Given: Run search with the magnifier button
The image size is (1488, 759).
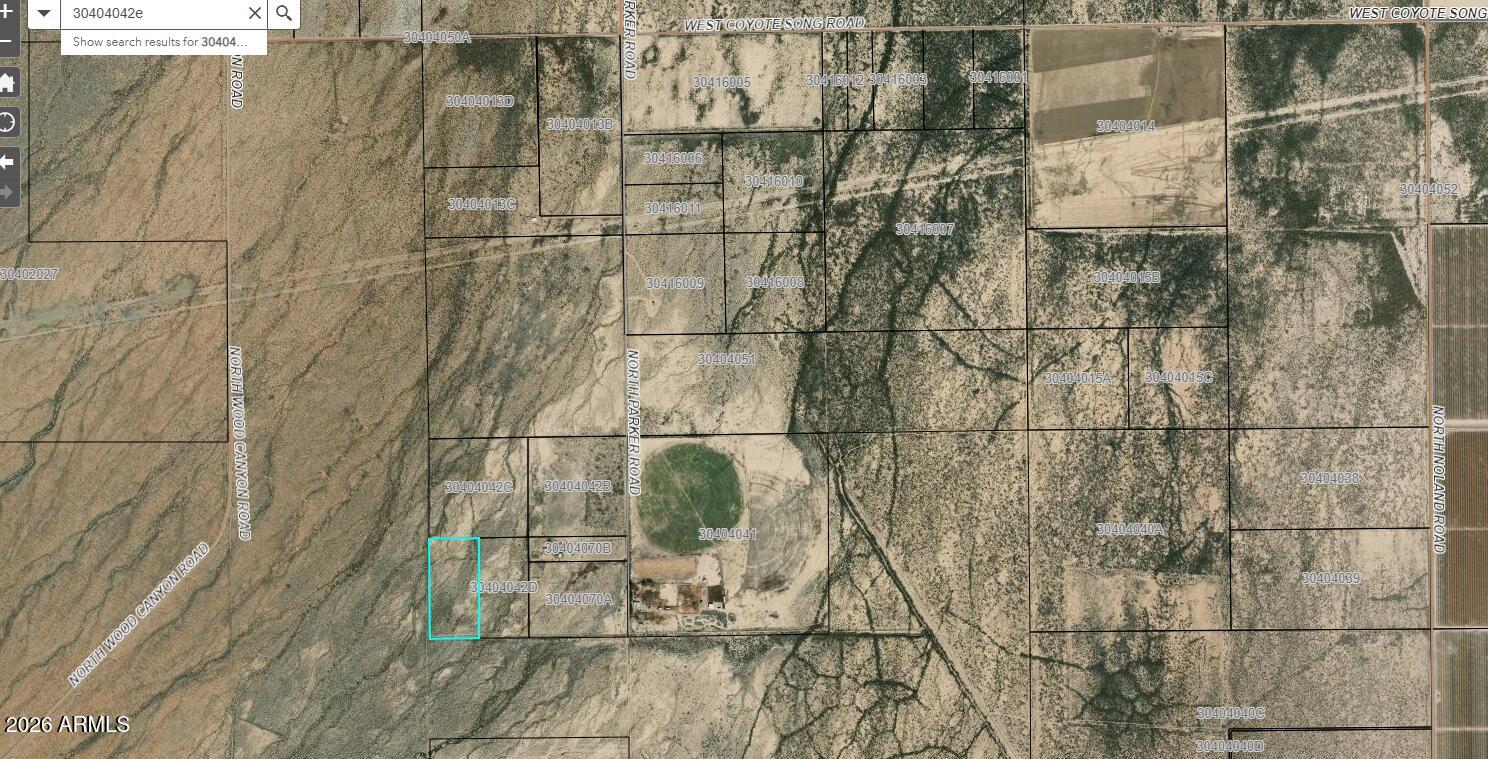Looking at the screenshot, I should [284, 13].
